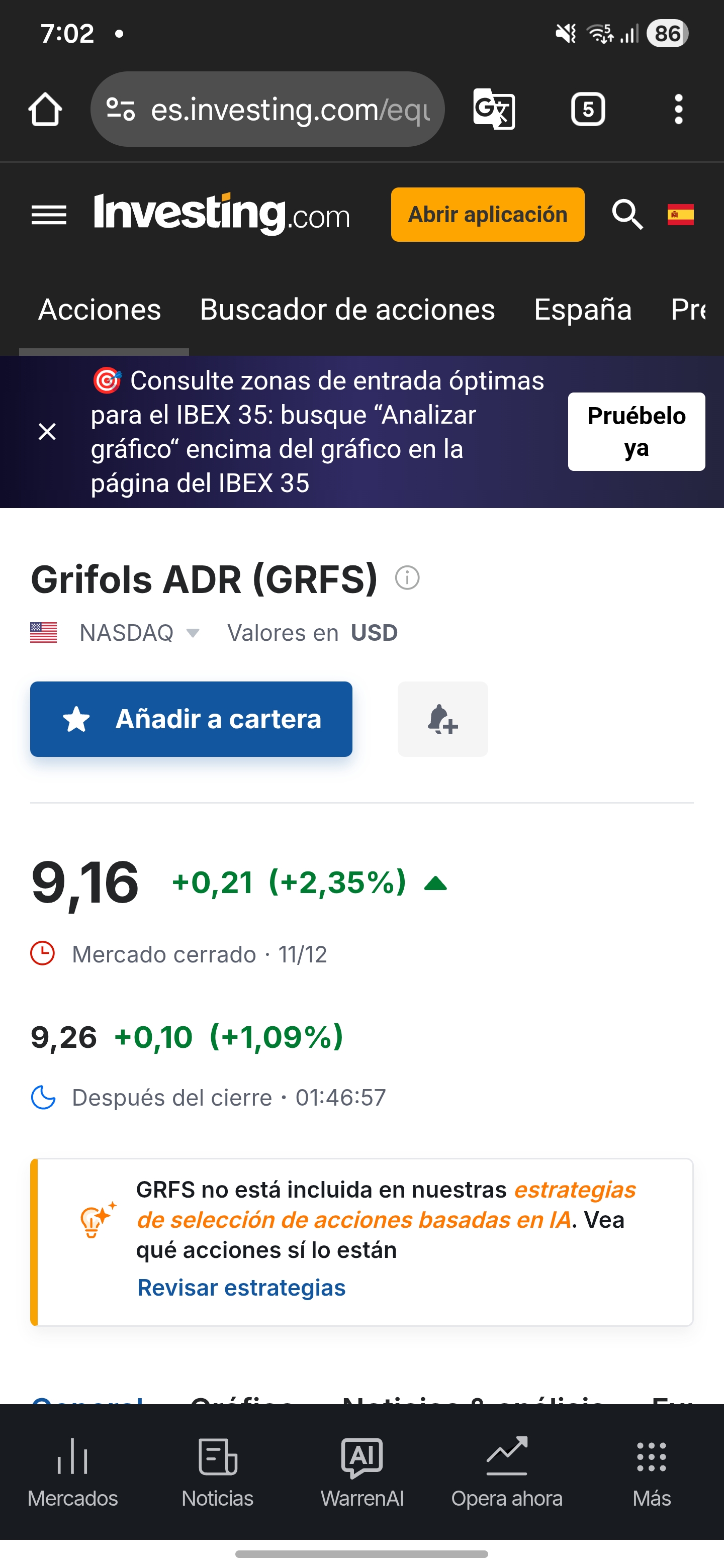724x1568 pixels.
Task: Open the hamburger menu on Investing.com
Action: click(49, 214)
